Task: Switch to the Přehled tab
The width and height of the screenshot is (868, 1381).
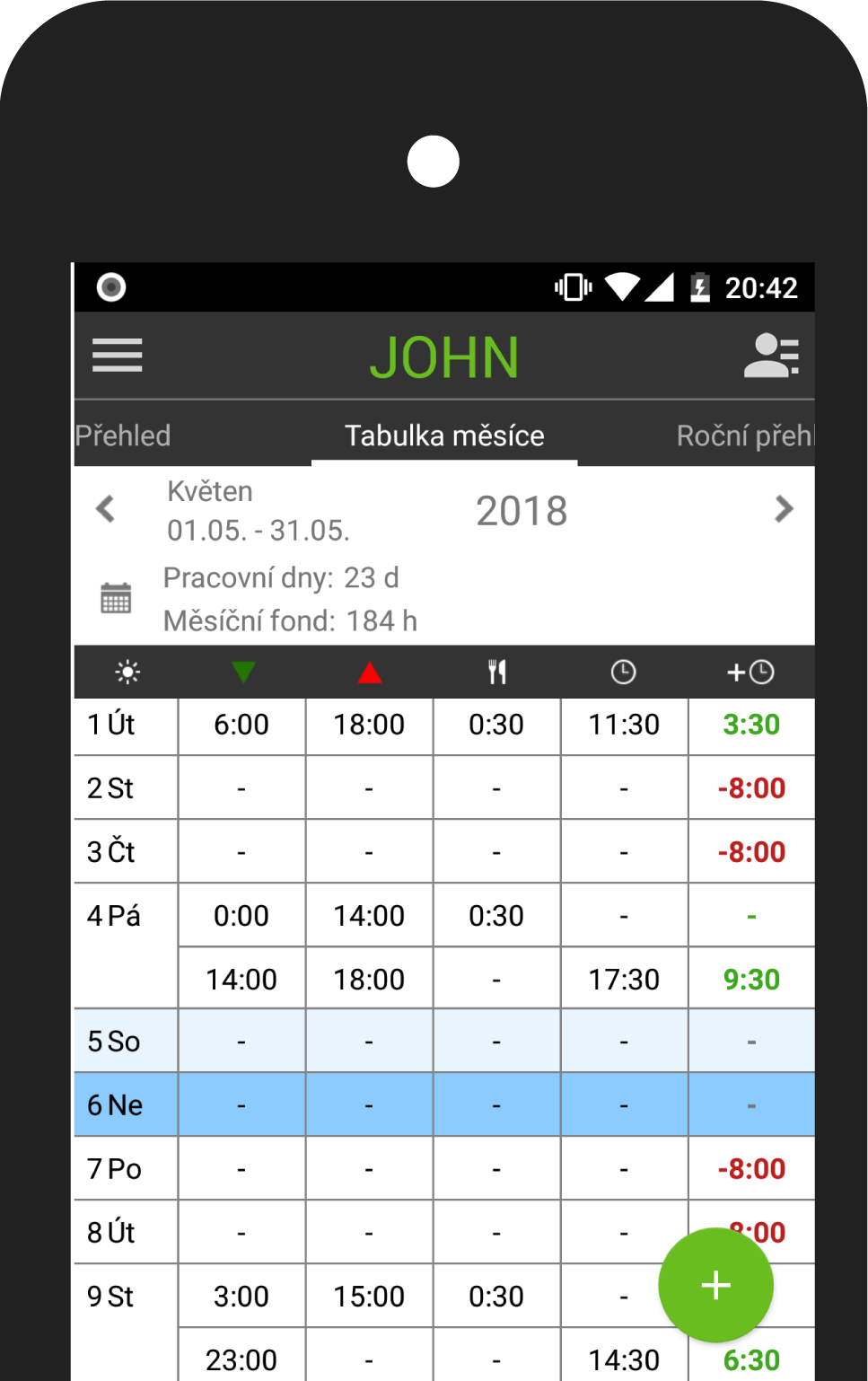Action: coord(123,435)
